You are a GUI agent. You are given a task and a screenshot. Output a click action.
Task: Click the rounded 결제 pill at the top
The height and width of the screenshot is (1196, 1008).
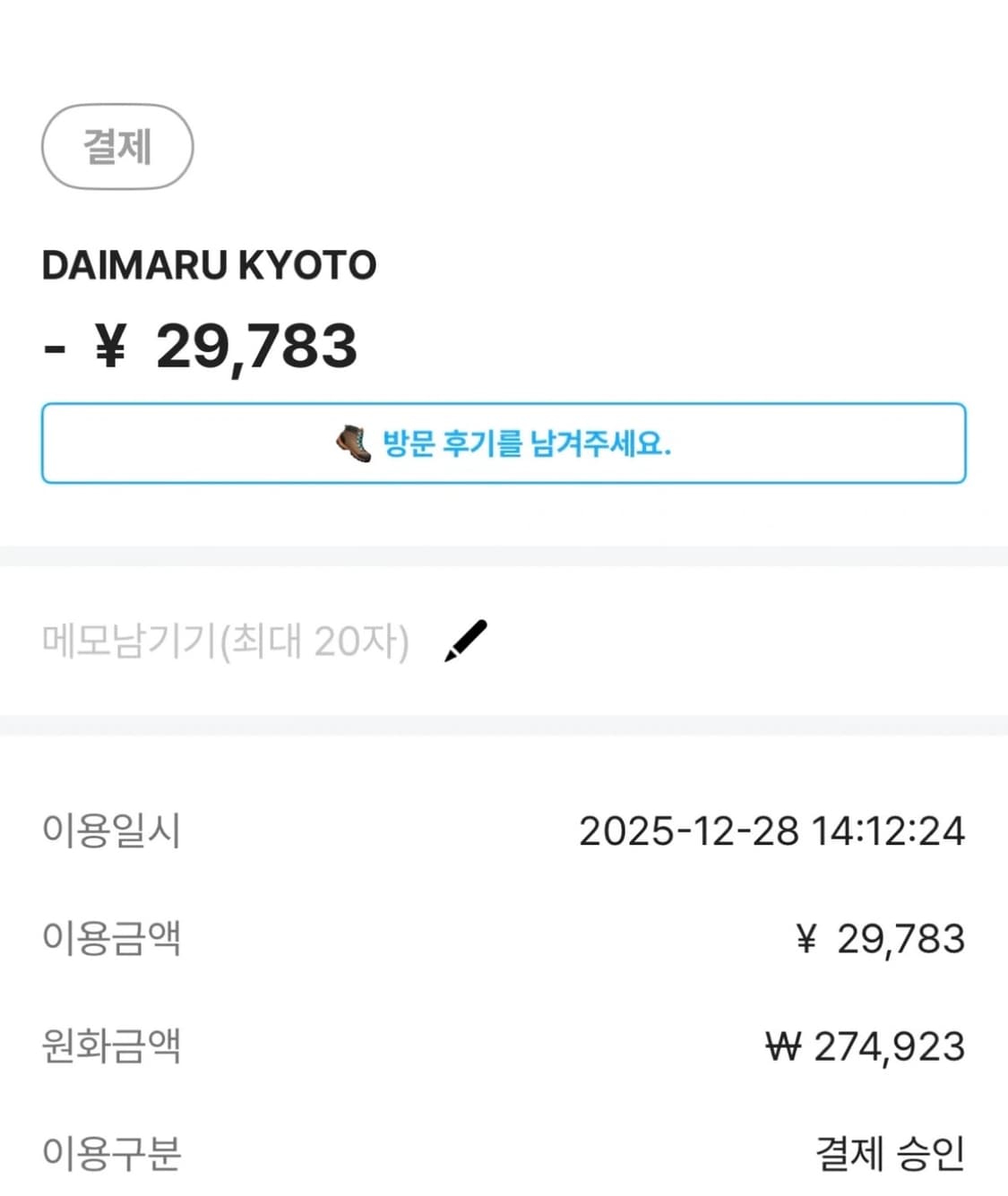(x=116, y=146)
